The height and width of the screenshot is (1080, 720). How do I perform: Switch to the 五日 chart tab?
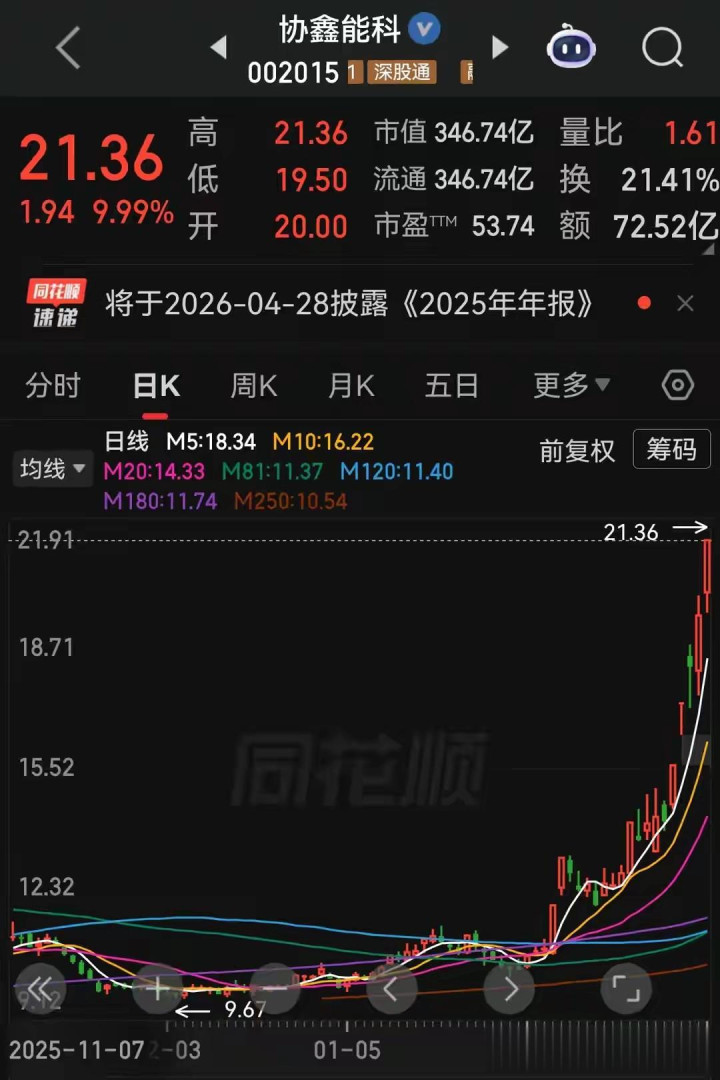(x=451, y=386)
